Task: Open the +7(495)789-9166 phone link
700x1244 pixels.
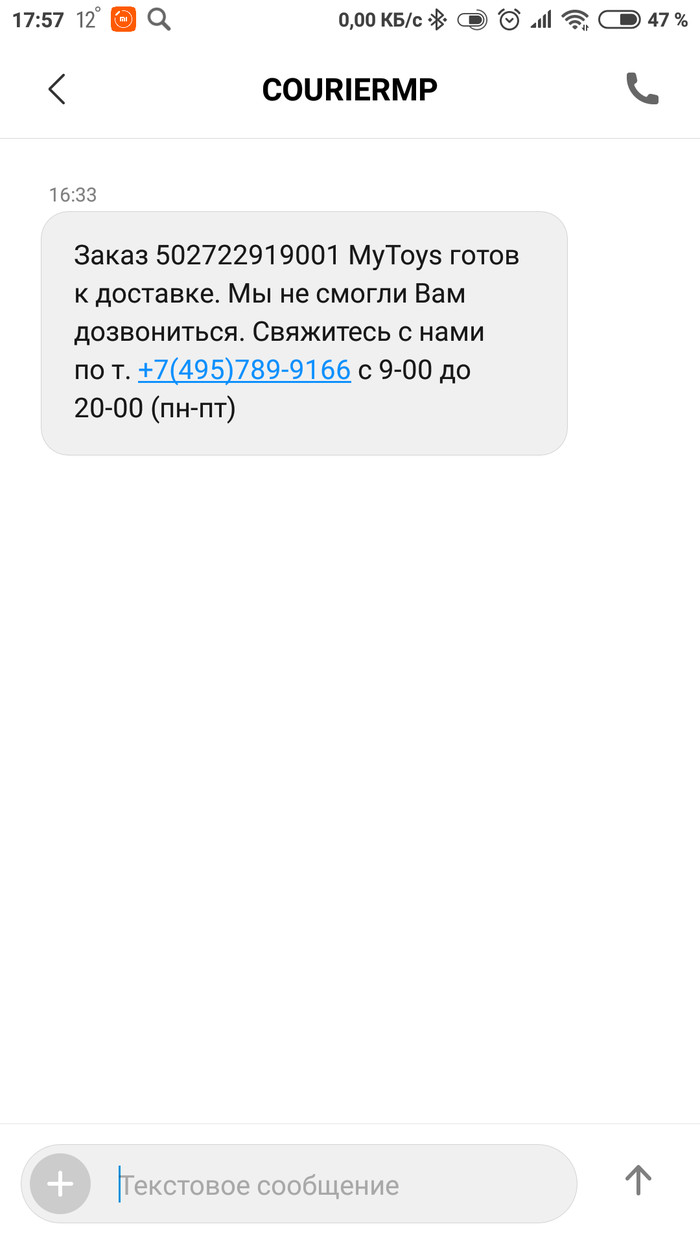Action: click(x=244, y=370)
